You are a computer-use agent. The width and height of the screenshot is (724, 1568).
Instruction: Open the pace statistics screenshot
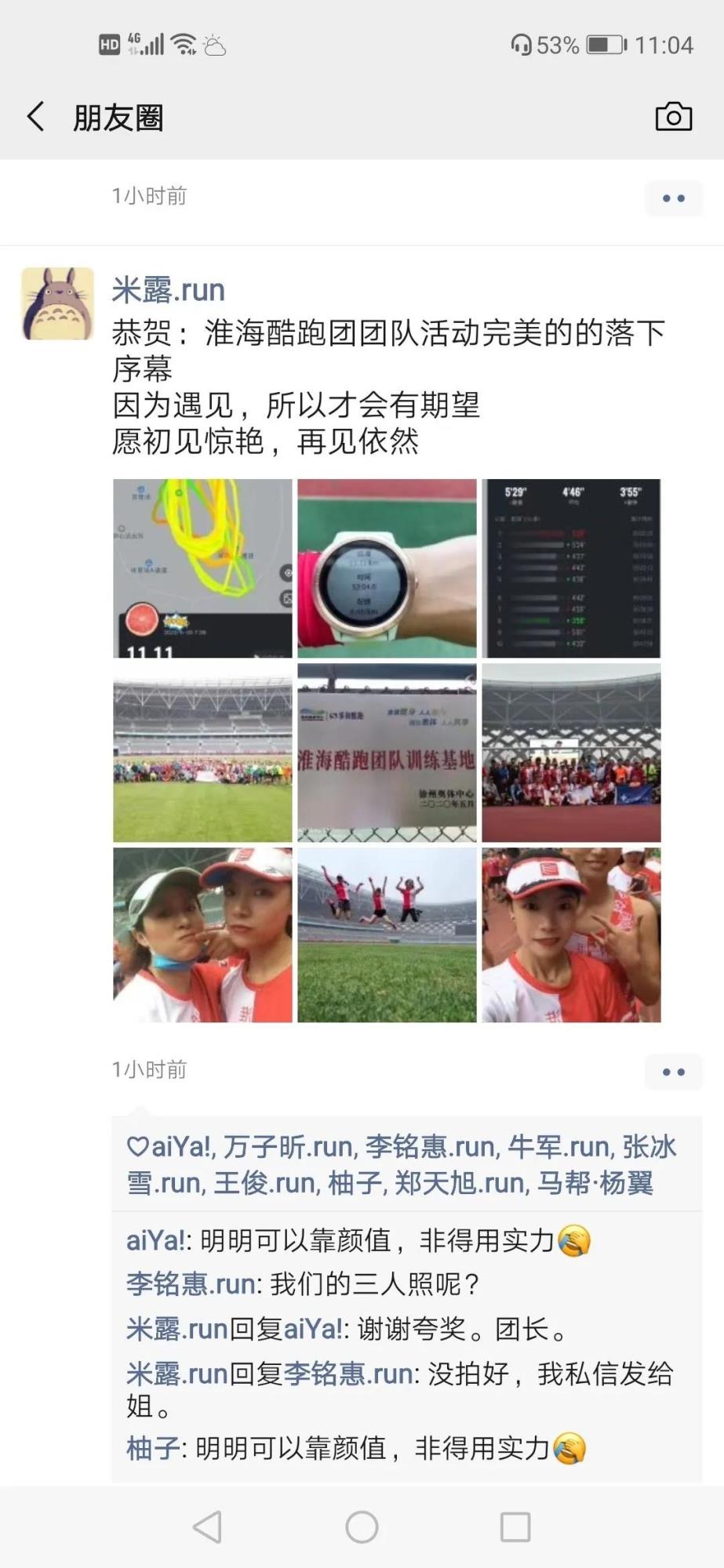click(x=571, y=568)
